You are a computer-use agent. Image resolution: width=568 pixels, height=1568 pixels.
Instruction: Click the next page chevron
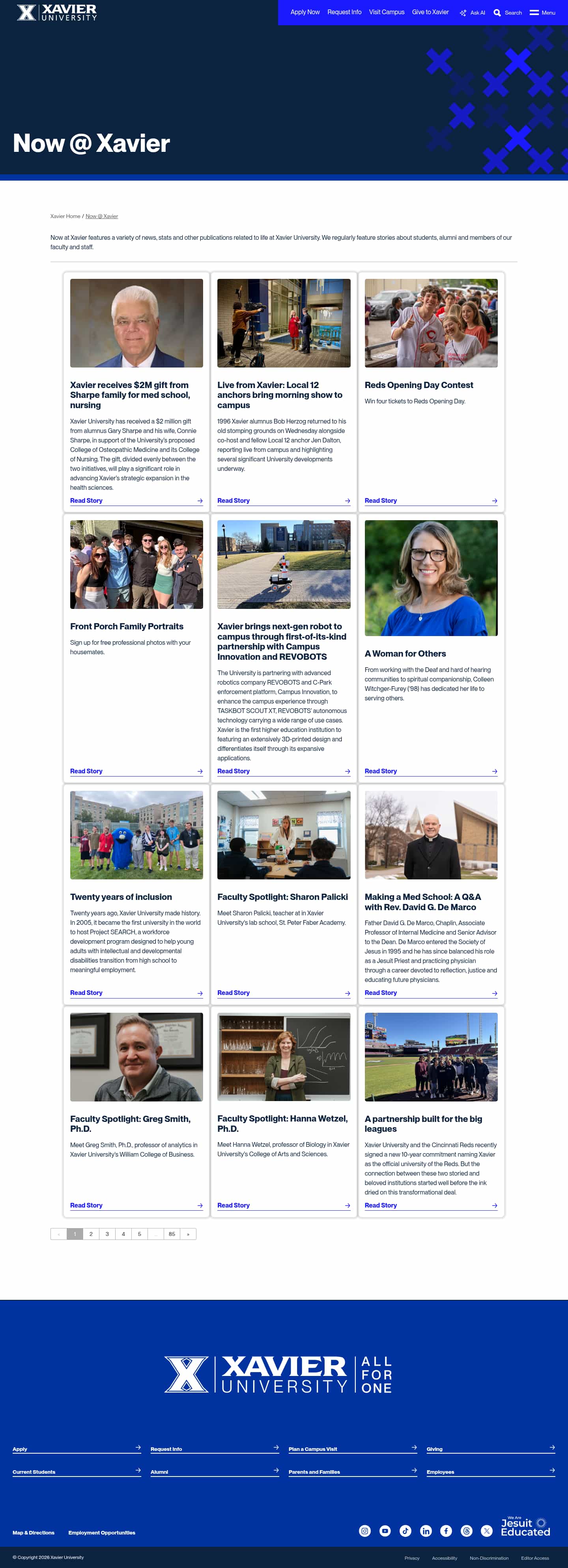click(188, 1234)
